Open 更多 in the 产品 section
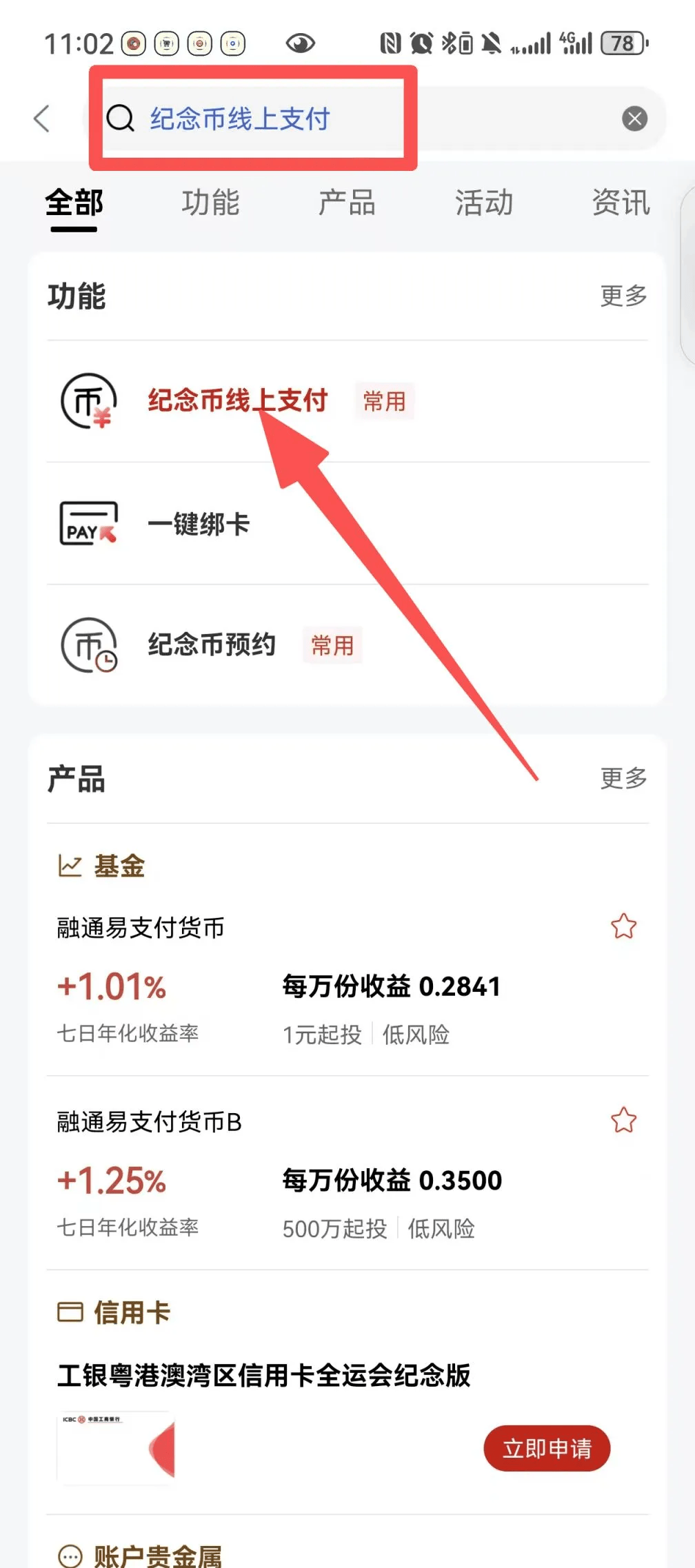The image size is (695, 1568). coord(623,778)
